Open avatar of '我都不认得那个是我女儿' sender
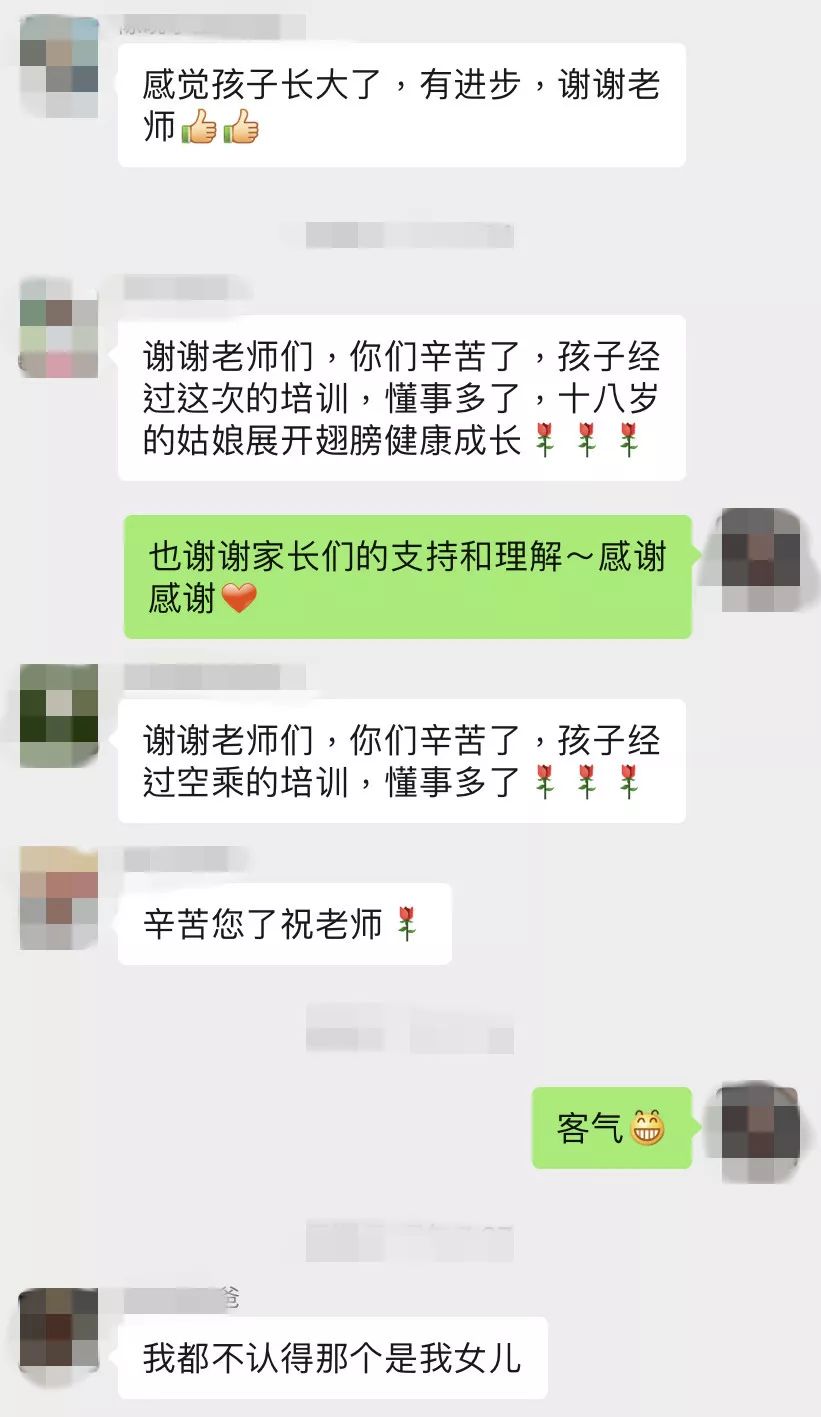 (59, 1338)
